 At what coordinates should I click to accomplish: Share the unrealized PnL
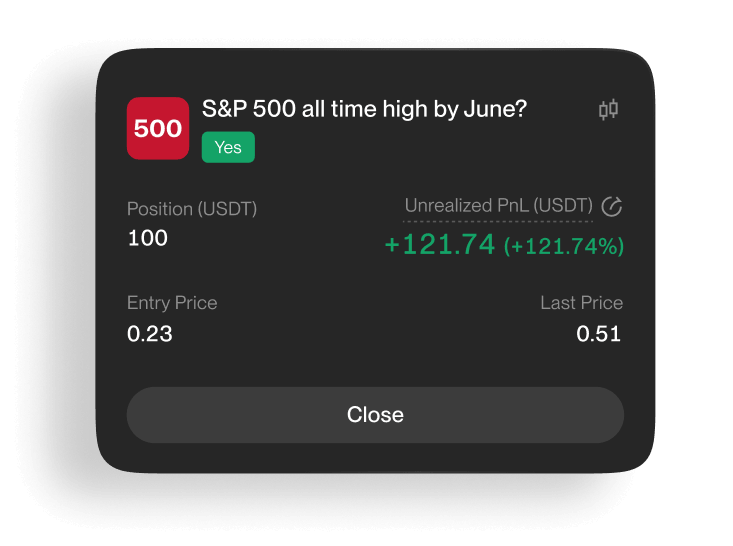[x=611, y=207]
